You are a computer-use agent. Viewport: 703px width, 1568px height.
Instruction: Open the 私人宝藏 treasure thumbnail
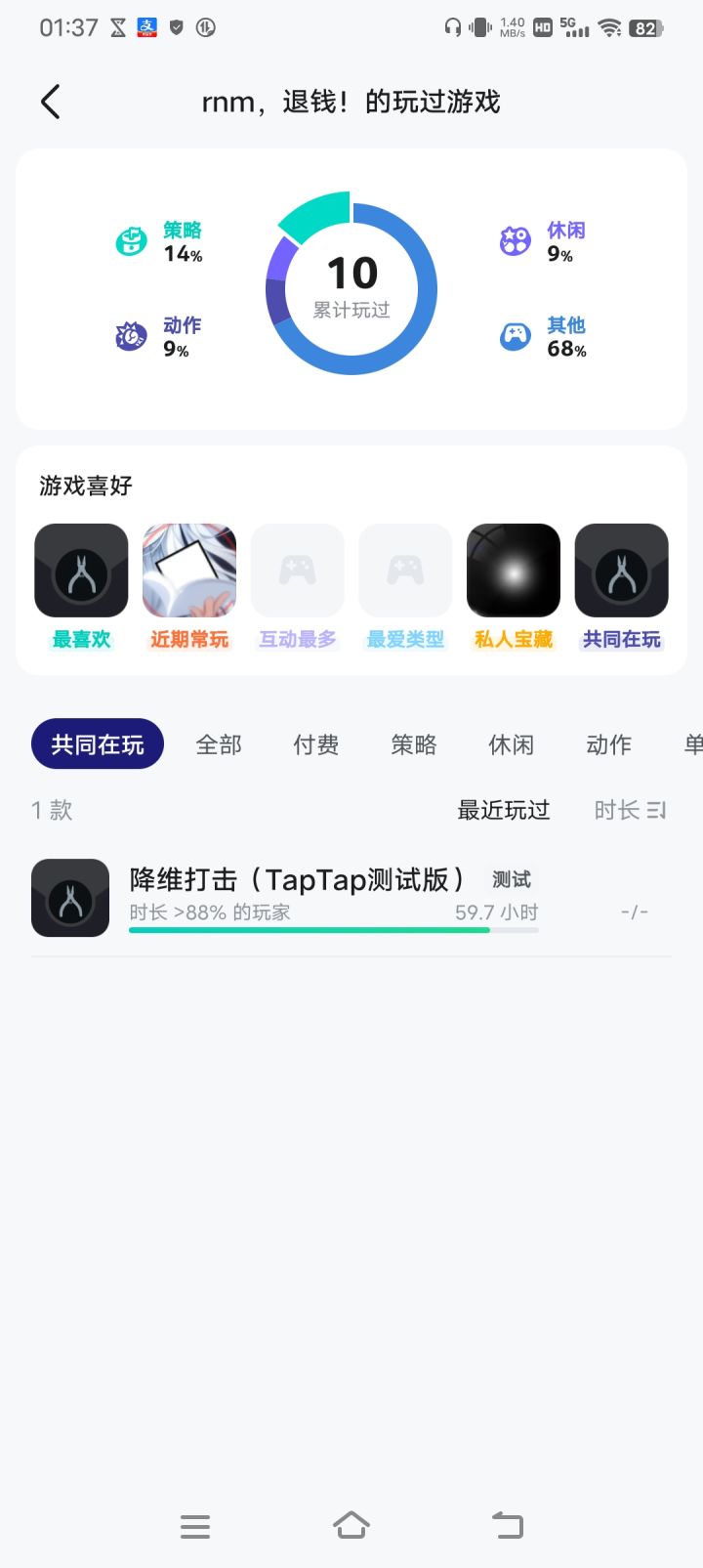coord(513,570)
